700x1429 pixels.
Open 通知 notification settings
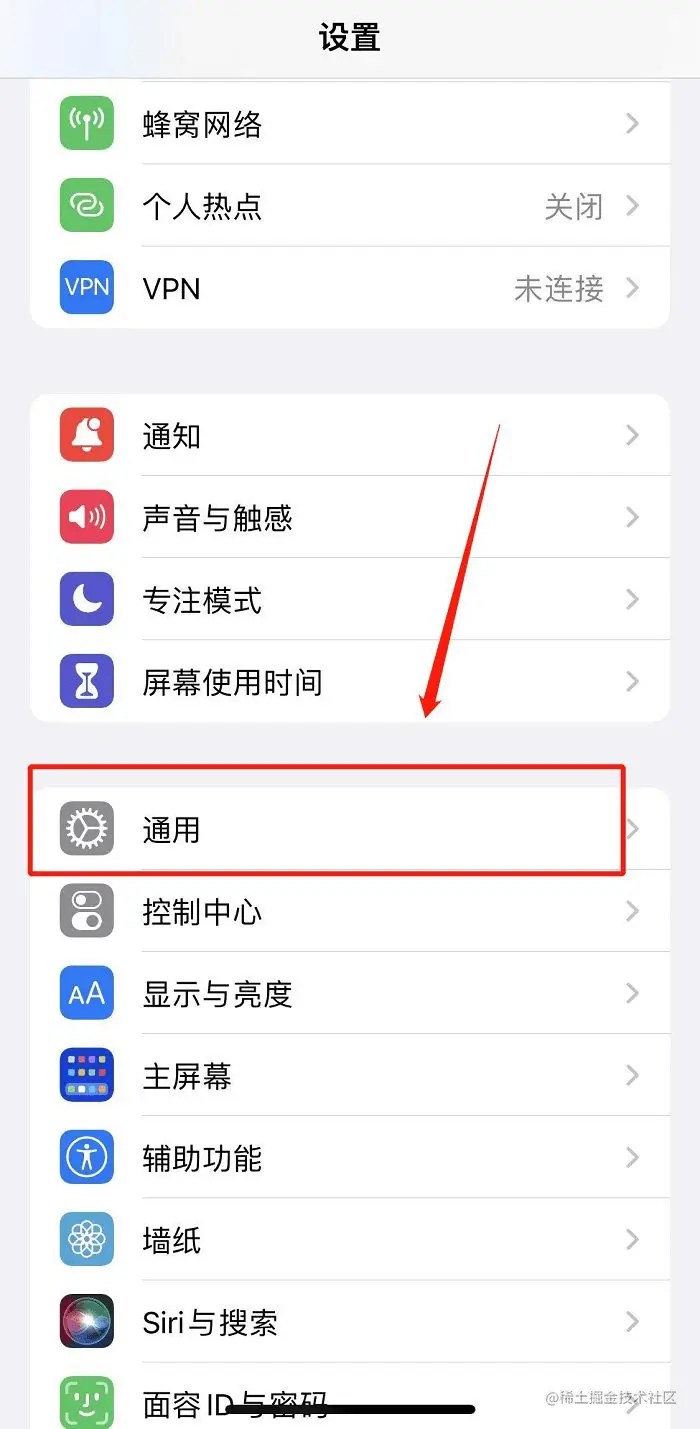[350, 436]
